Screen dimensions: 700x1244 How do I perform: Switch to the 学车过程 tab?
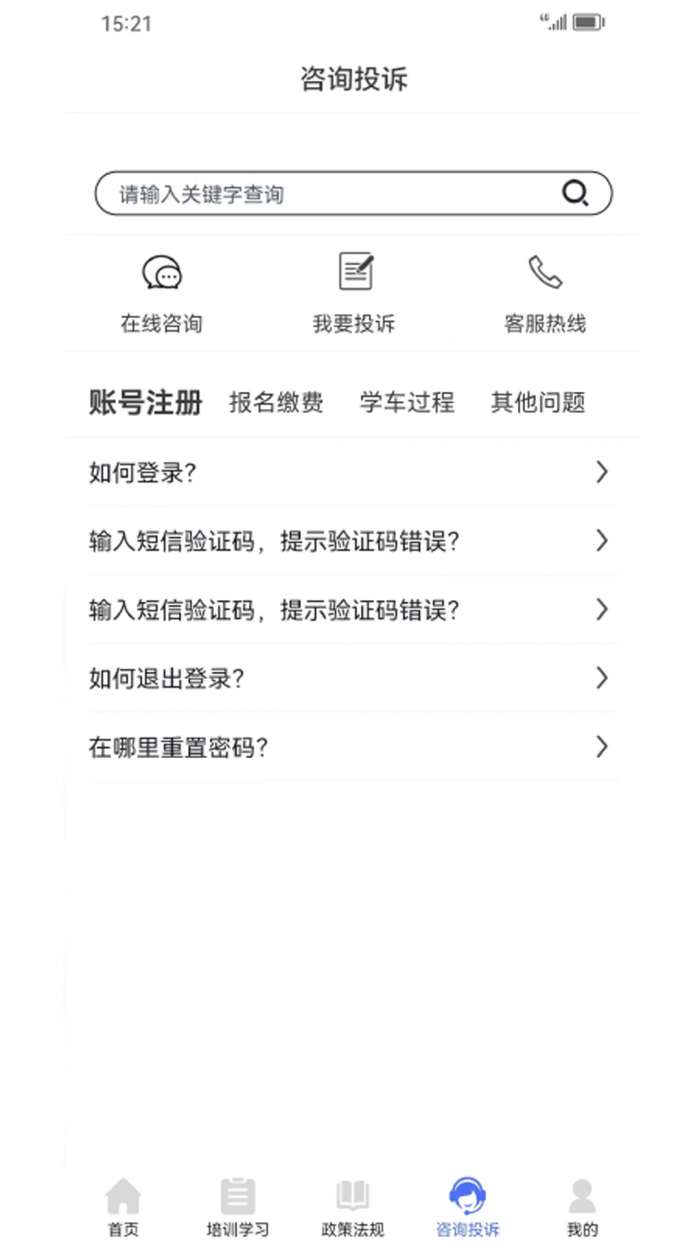pyautogui.click(x=407, y=403)
